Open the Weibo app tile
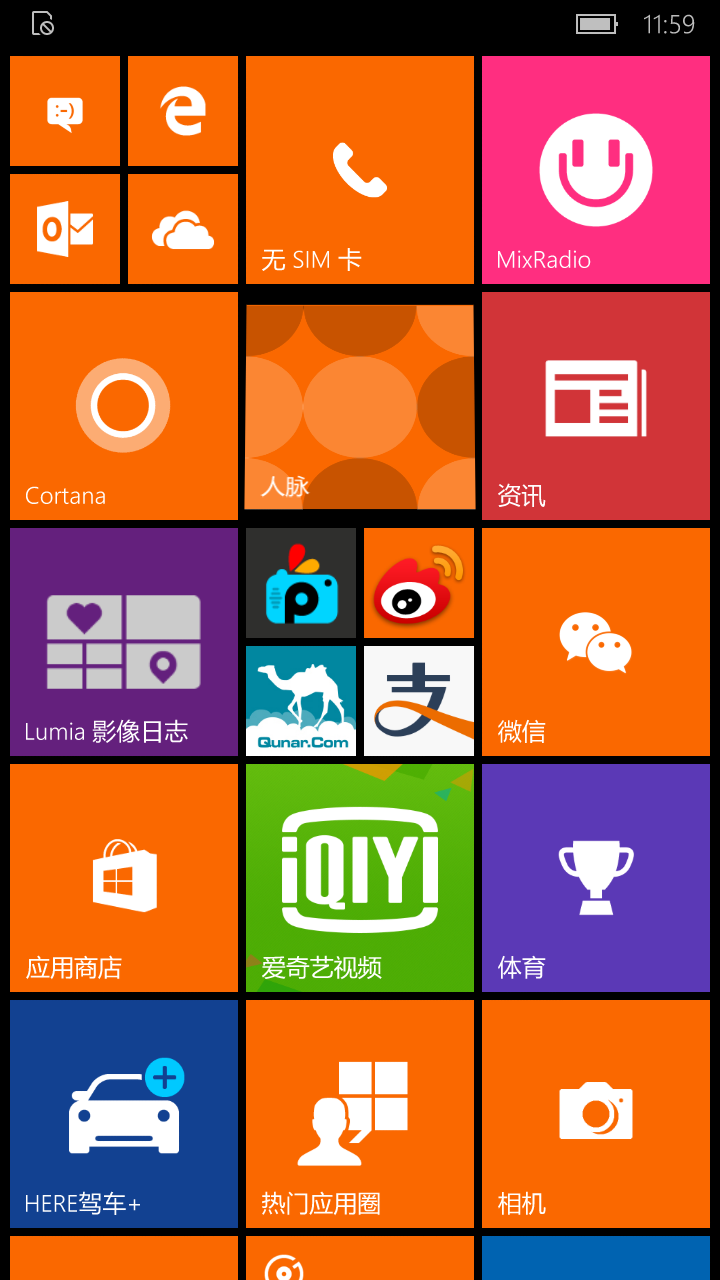 coord(419,583)
